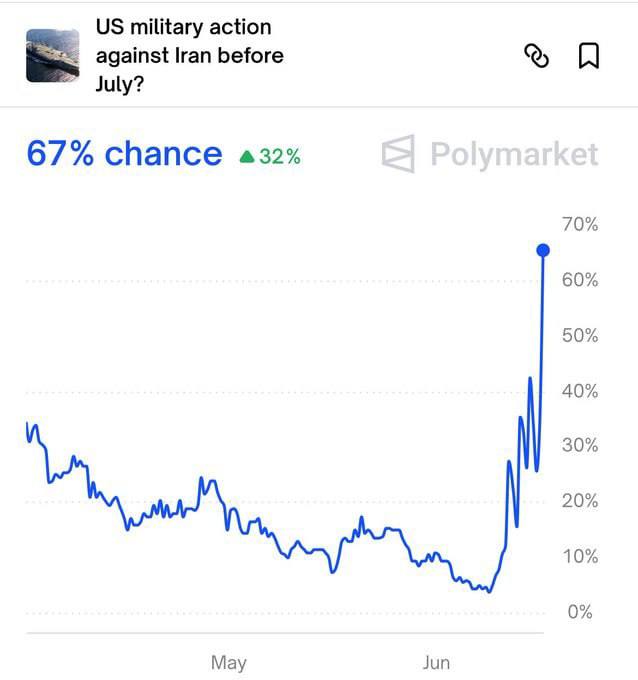Bookmark the US military action market
Screen dimensions: 638x680
tap(589, 57)
